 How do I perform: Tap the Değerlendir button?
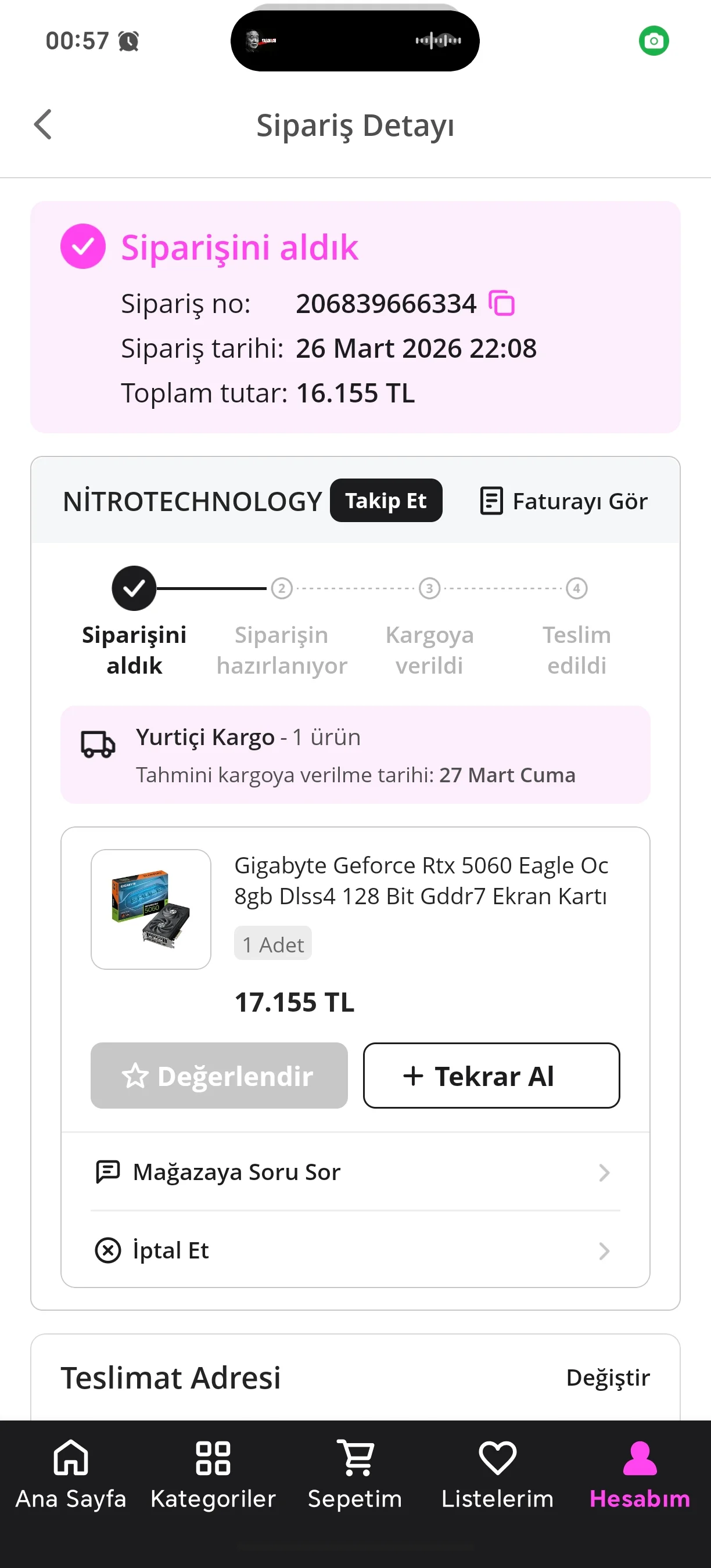tap(219, 1076)
